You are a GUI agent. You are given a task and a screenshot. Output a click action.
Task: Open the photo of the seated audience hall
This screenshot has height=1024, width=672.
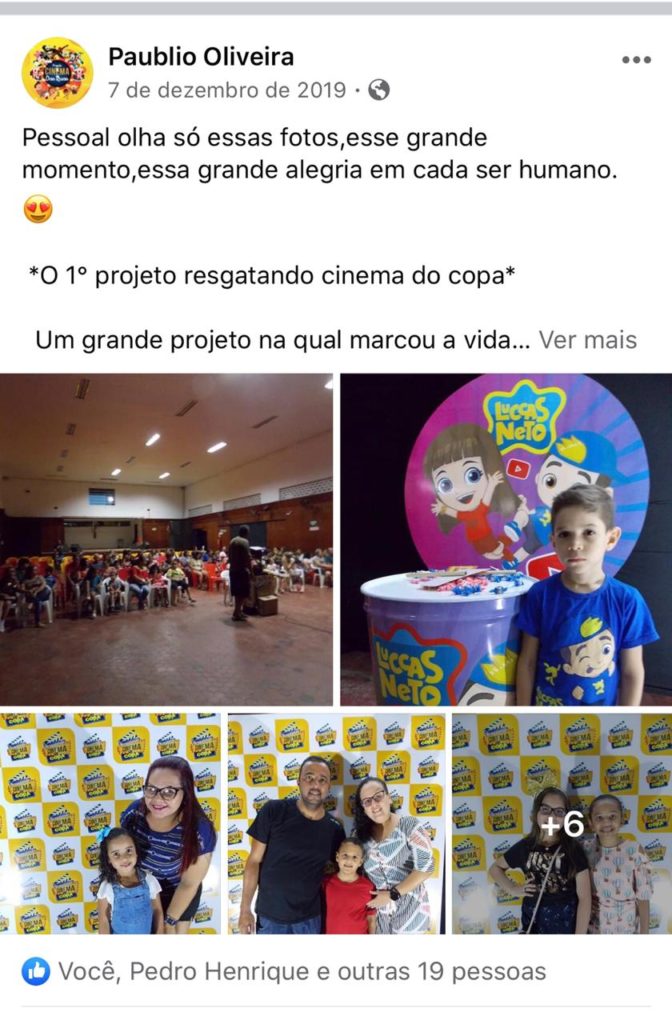[x=166, y=540]
